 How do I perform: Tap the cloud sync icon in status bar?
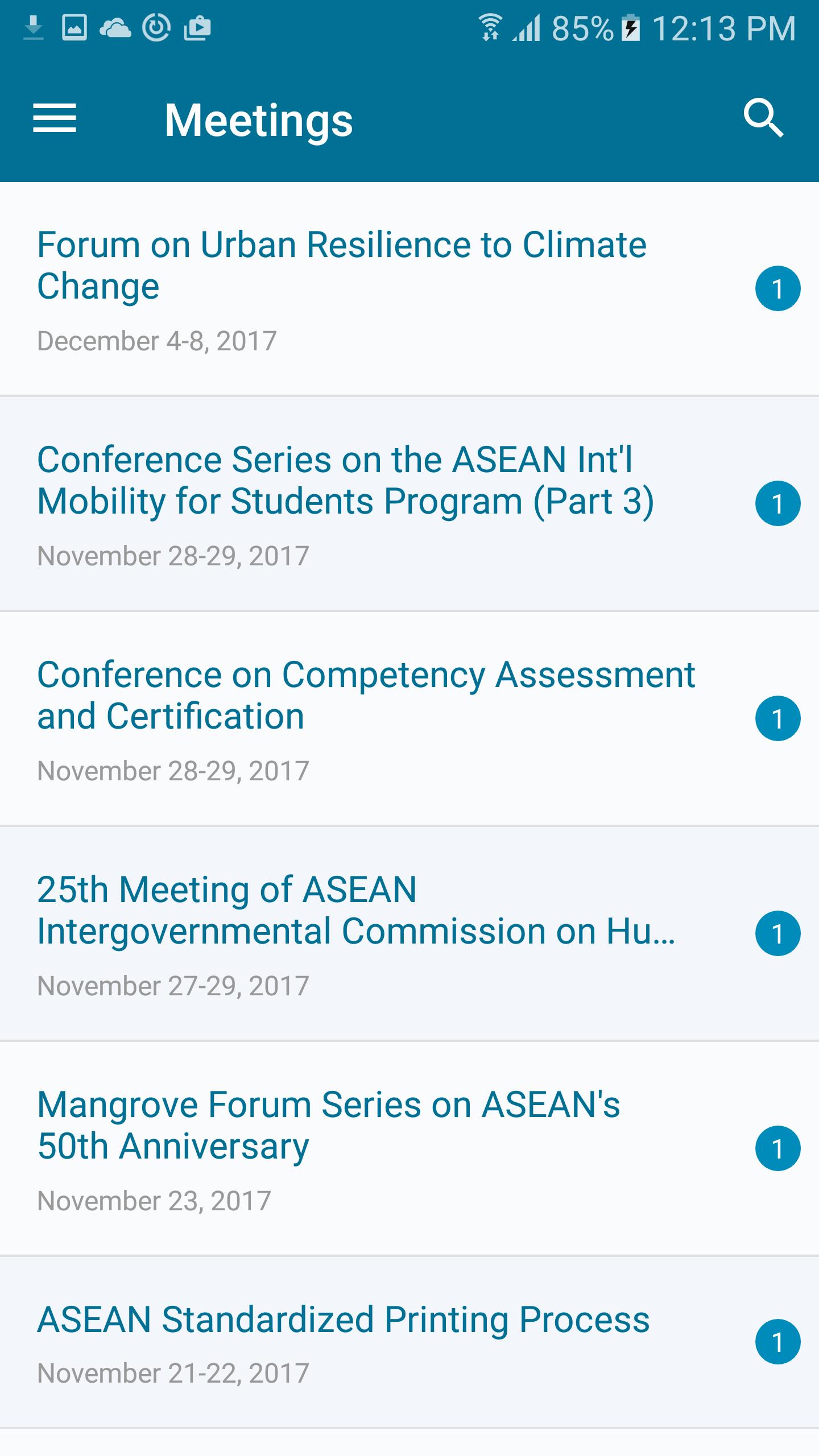click(117, 27)
